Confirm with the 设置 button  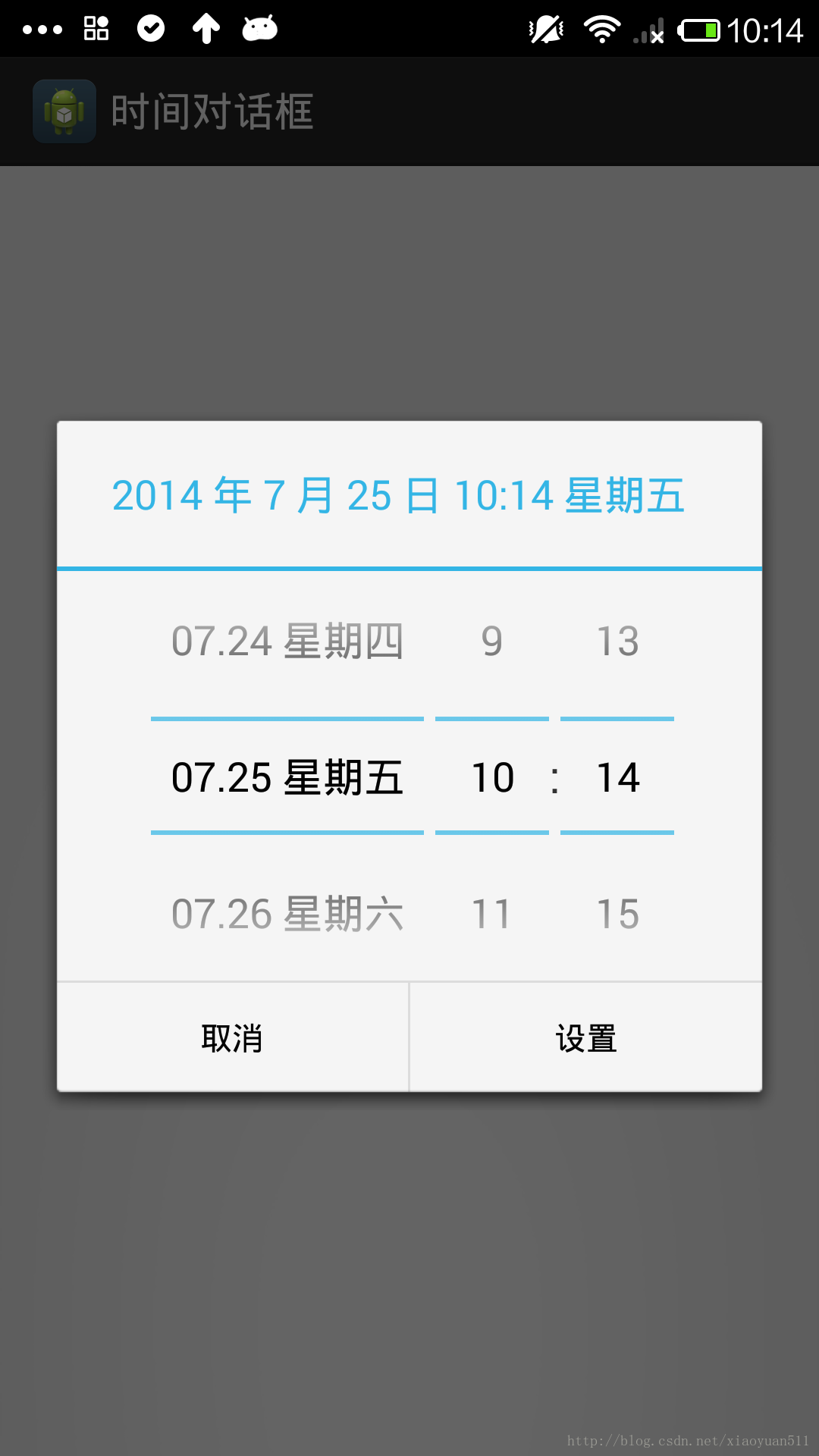point(586,1037)
